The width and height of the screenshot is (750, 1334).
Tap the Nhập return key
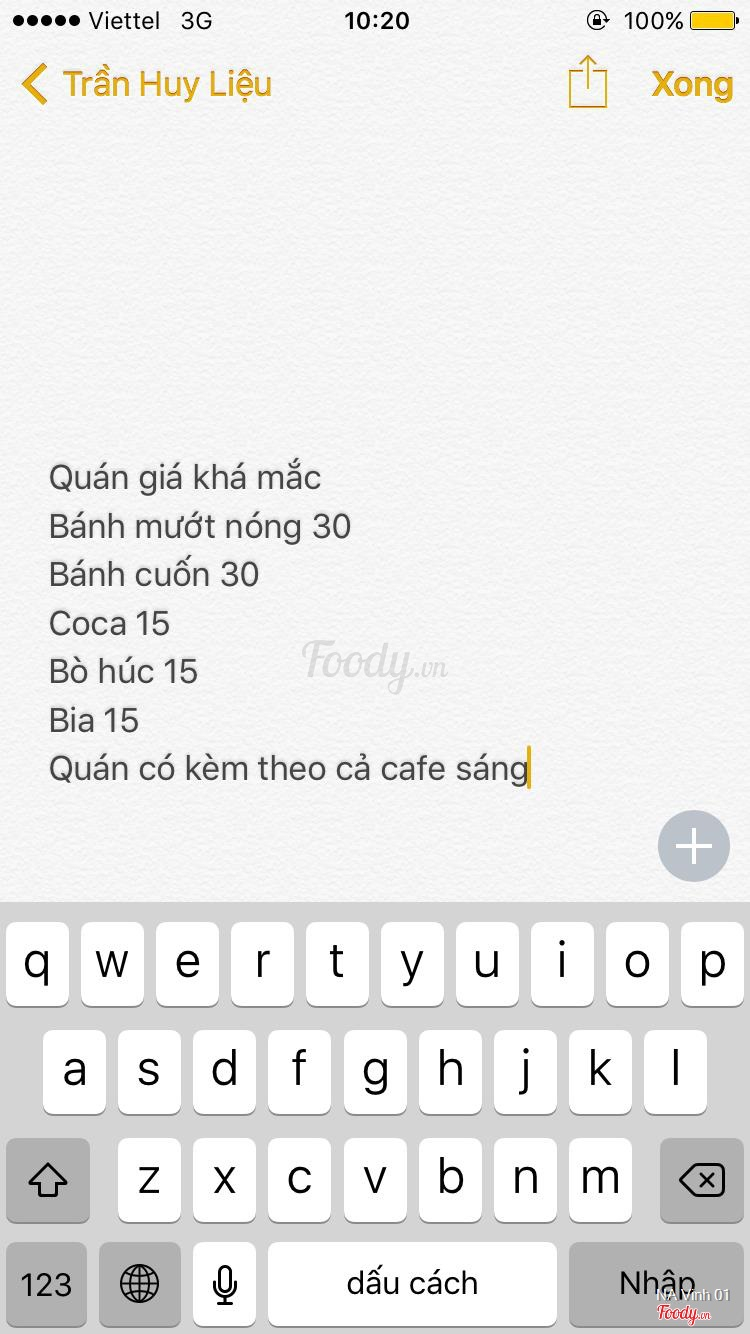657,1284
